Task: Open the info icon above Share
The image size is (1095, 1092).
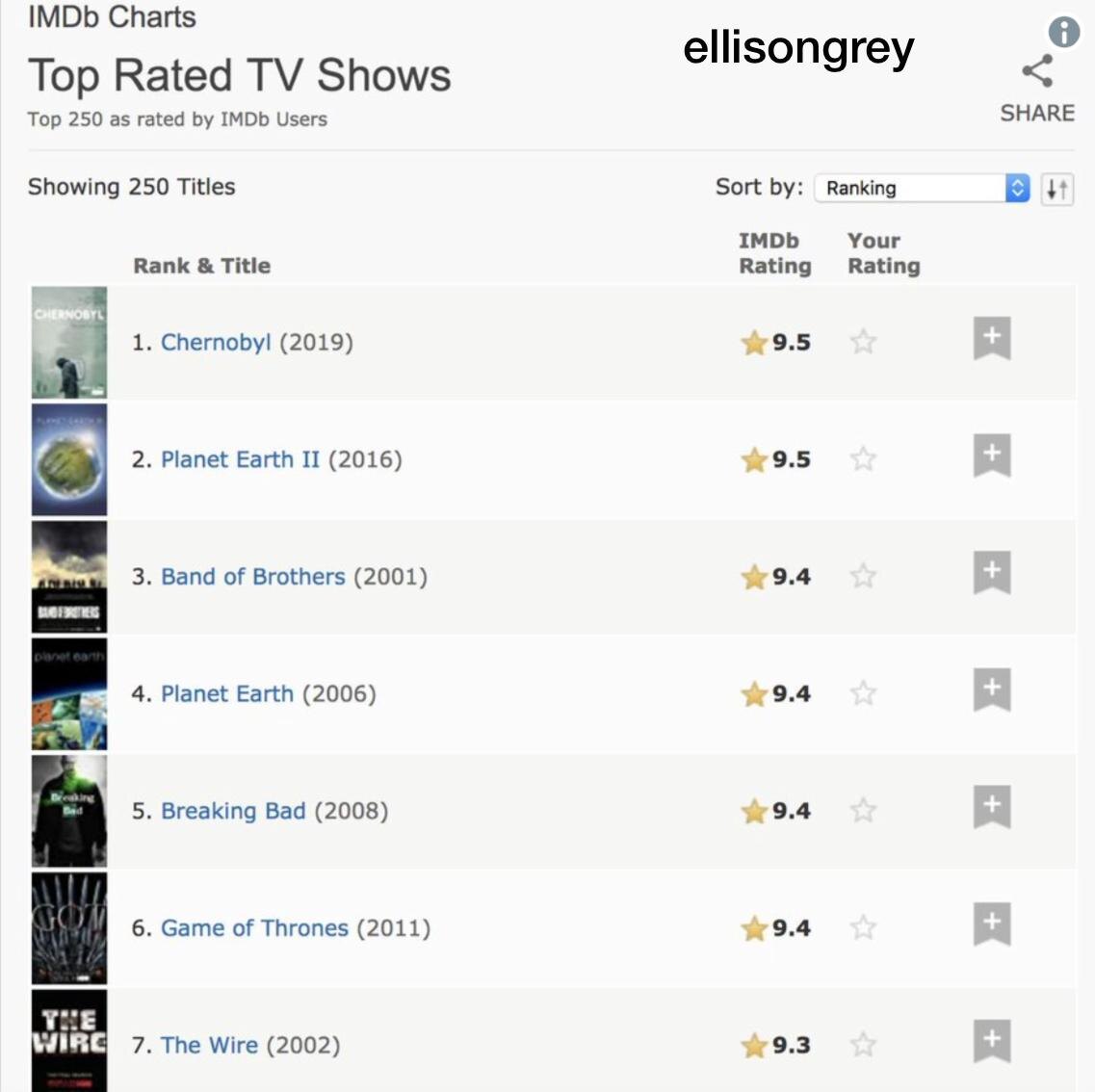Action: click(x=1063, y=33)
